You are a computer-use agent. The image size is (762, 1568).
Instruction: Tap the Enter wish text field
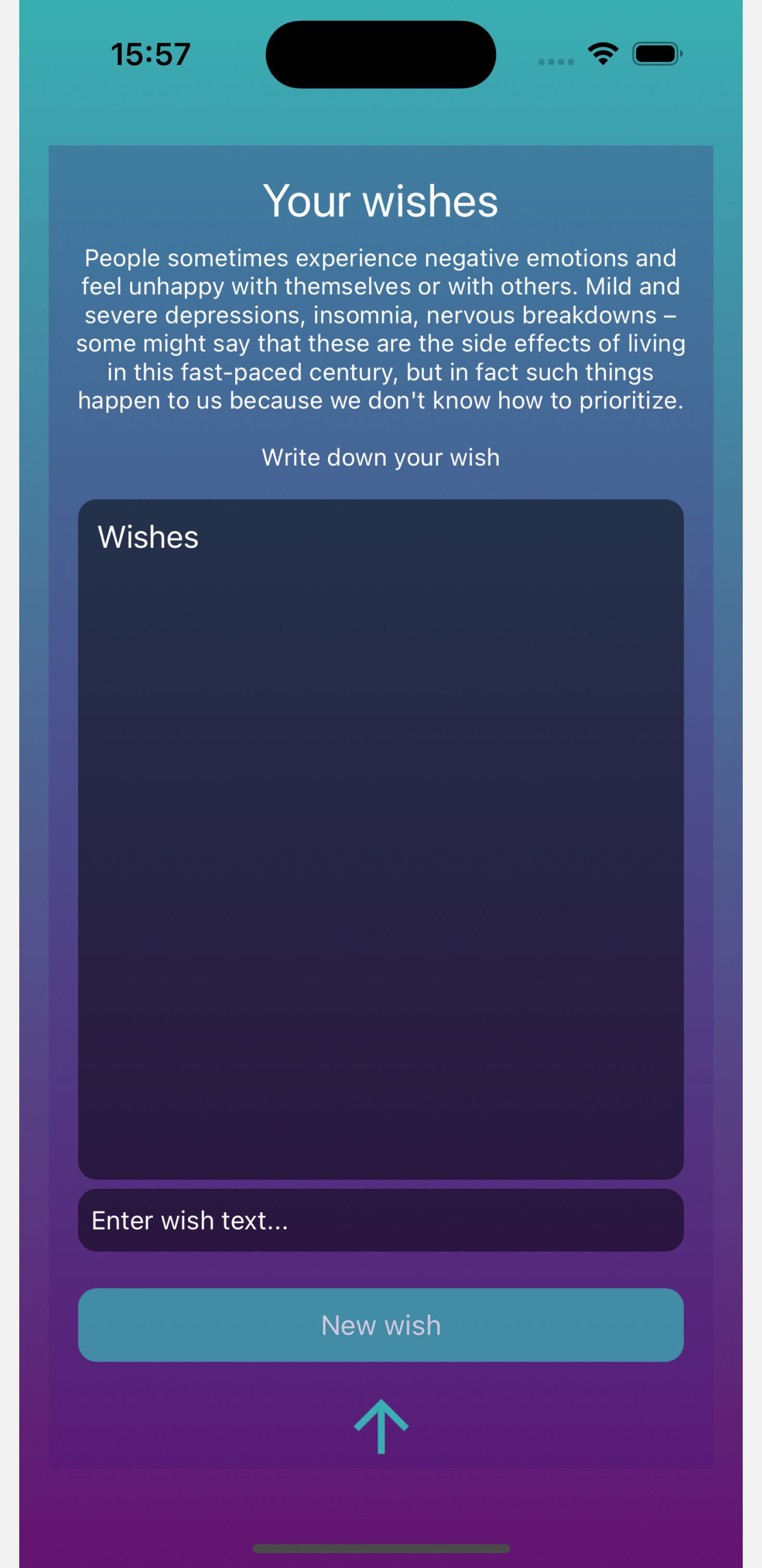(x=380, y=1220)
